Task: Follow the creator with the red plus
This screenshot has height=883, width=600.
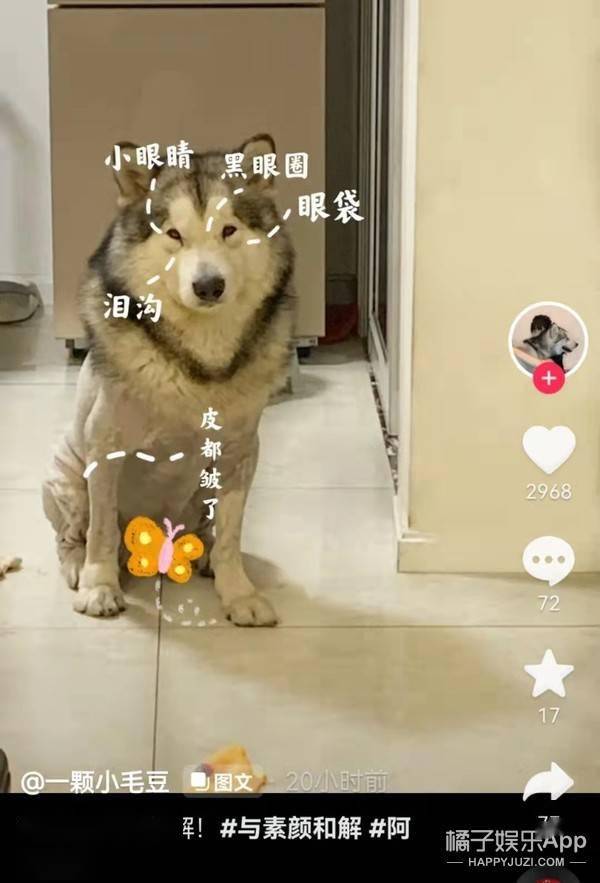Action: coord(548,379)
